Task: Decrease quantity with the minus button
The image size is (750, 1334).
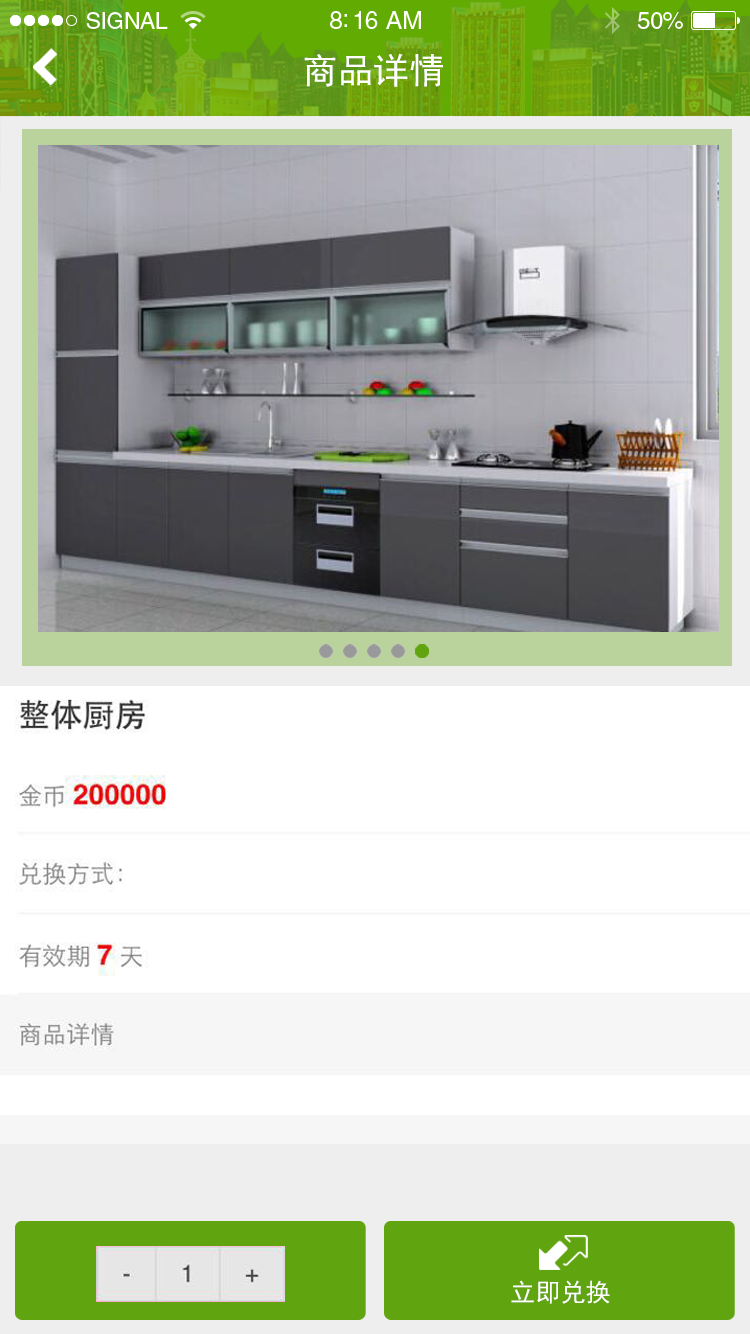Action: click(x=126, y=1274)
